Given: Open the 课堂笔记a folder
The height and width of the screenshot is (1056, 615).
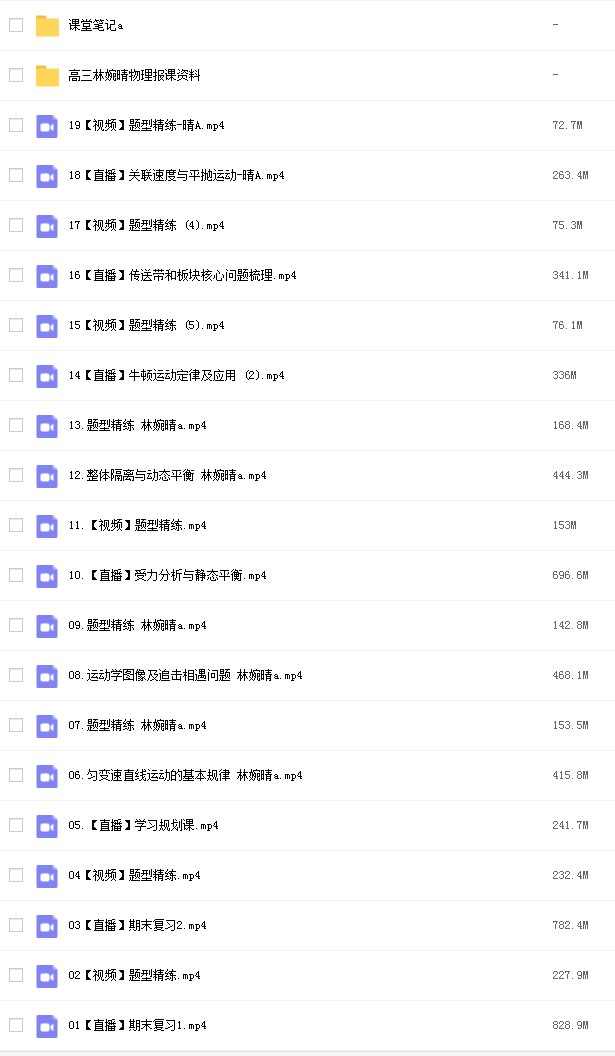Looking at the screenshot, I should (x=96, y=26).
